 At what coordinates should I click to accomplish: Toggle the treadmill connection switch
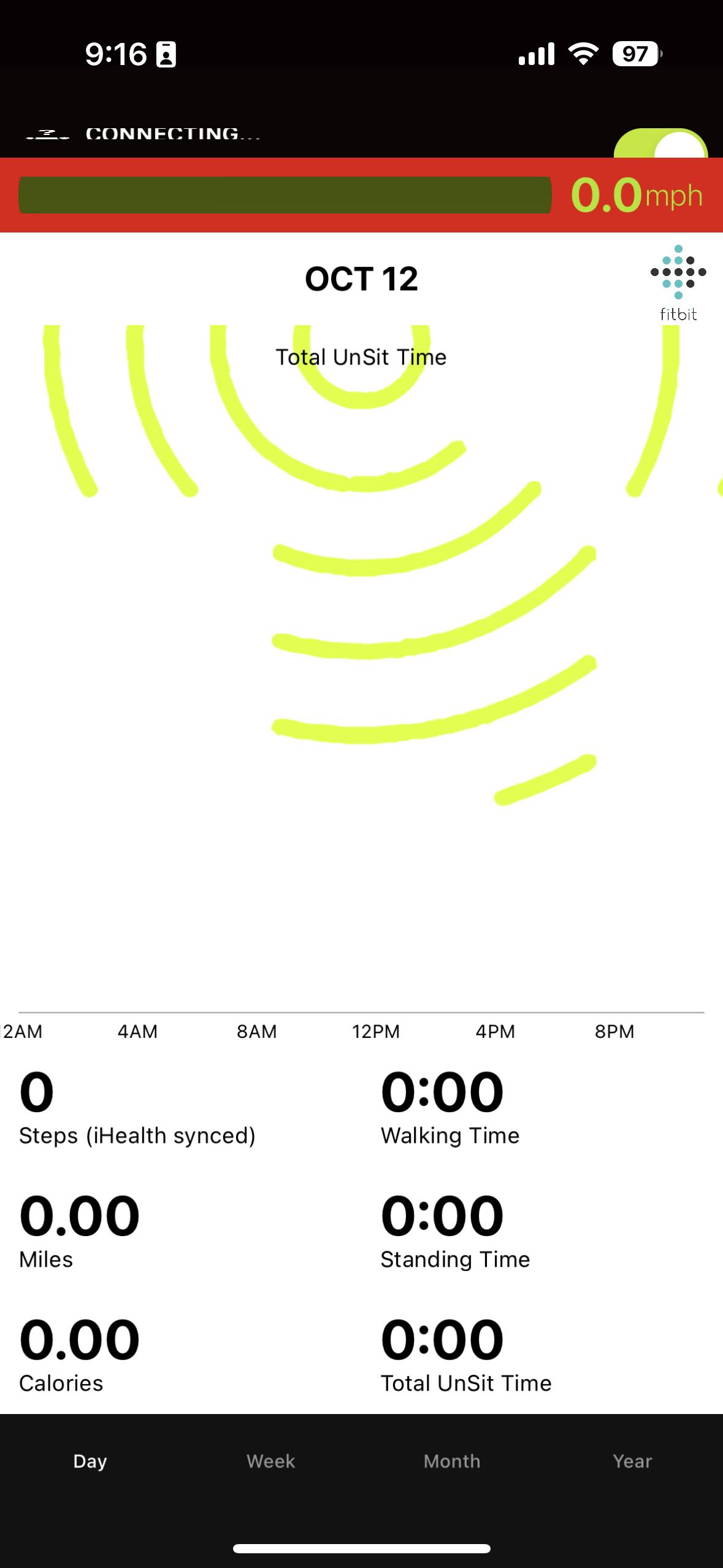tap(661, 145)
